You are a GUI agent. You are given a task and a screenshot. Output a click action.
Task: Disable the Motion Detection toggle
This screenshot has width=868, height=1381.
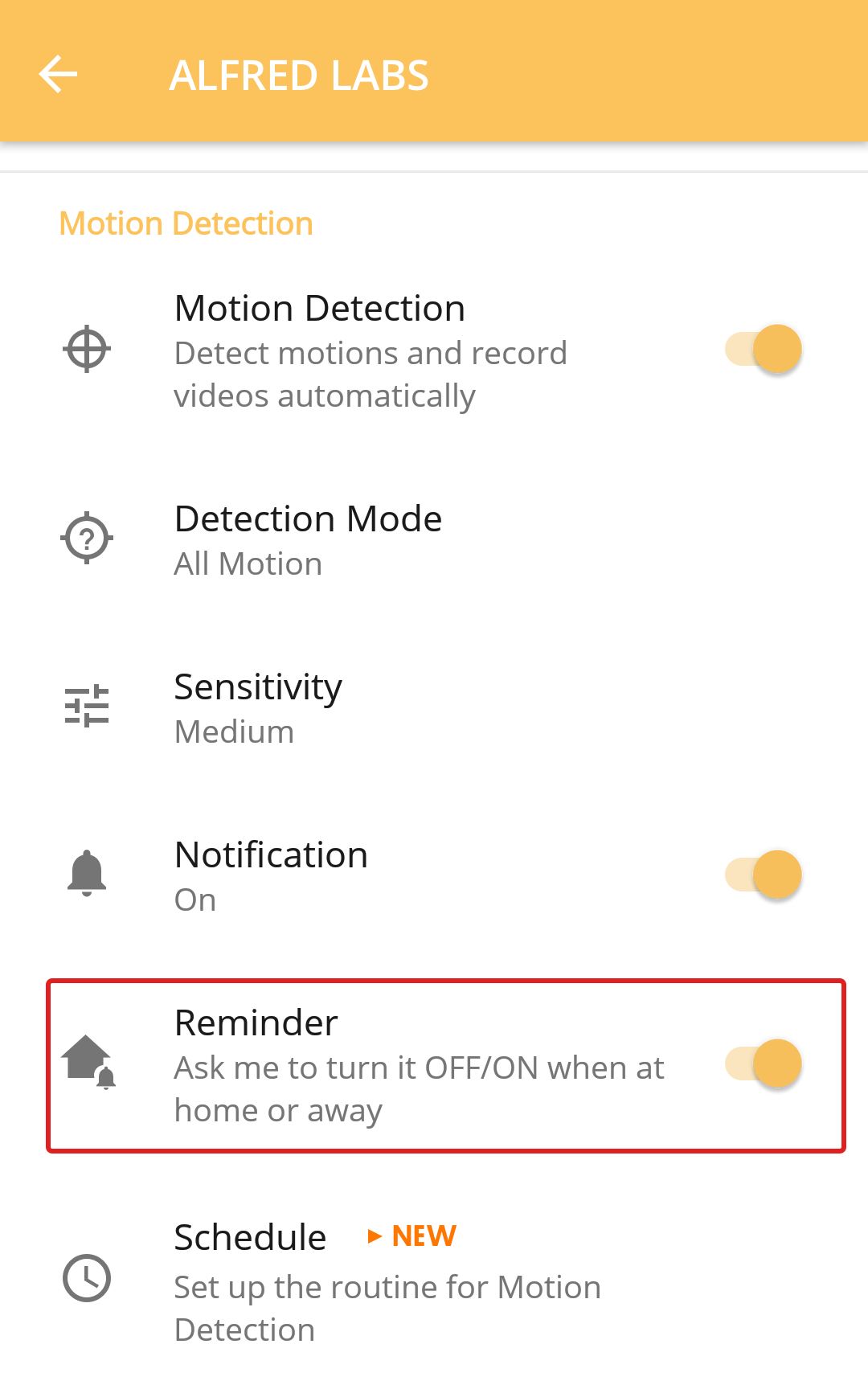pos(764,348)
